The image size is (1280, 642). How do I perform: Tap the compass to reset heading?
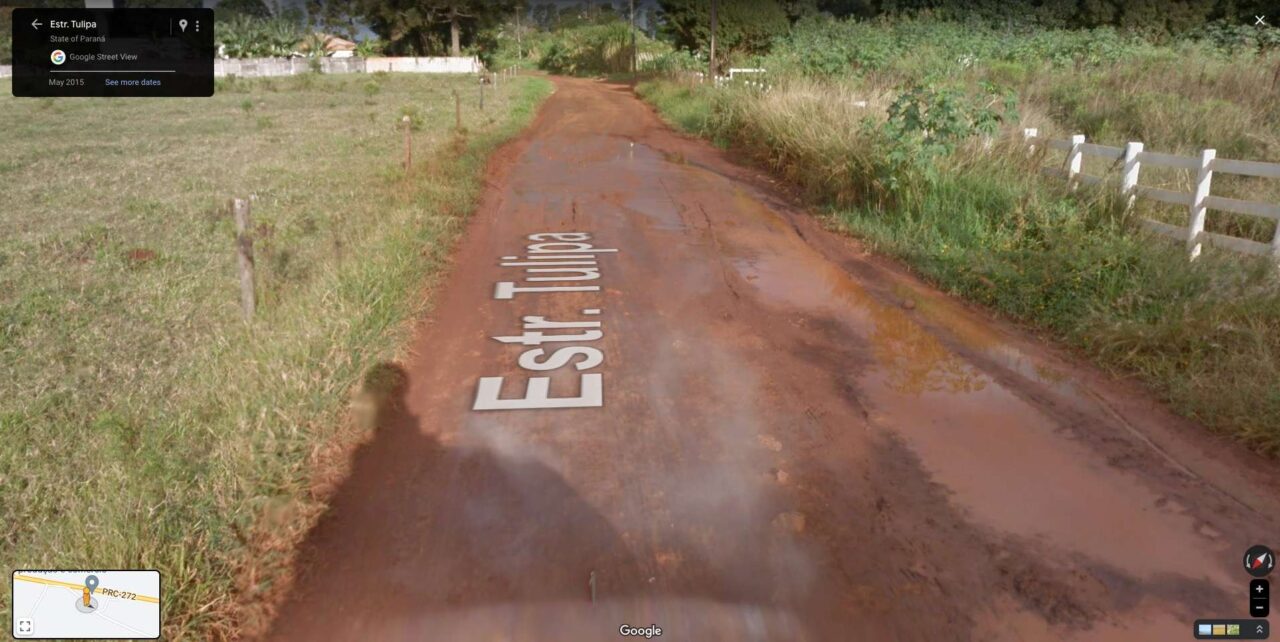click(1258, 560)
